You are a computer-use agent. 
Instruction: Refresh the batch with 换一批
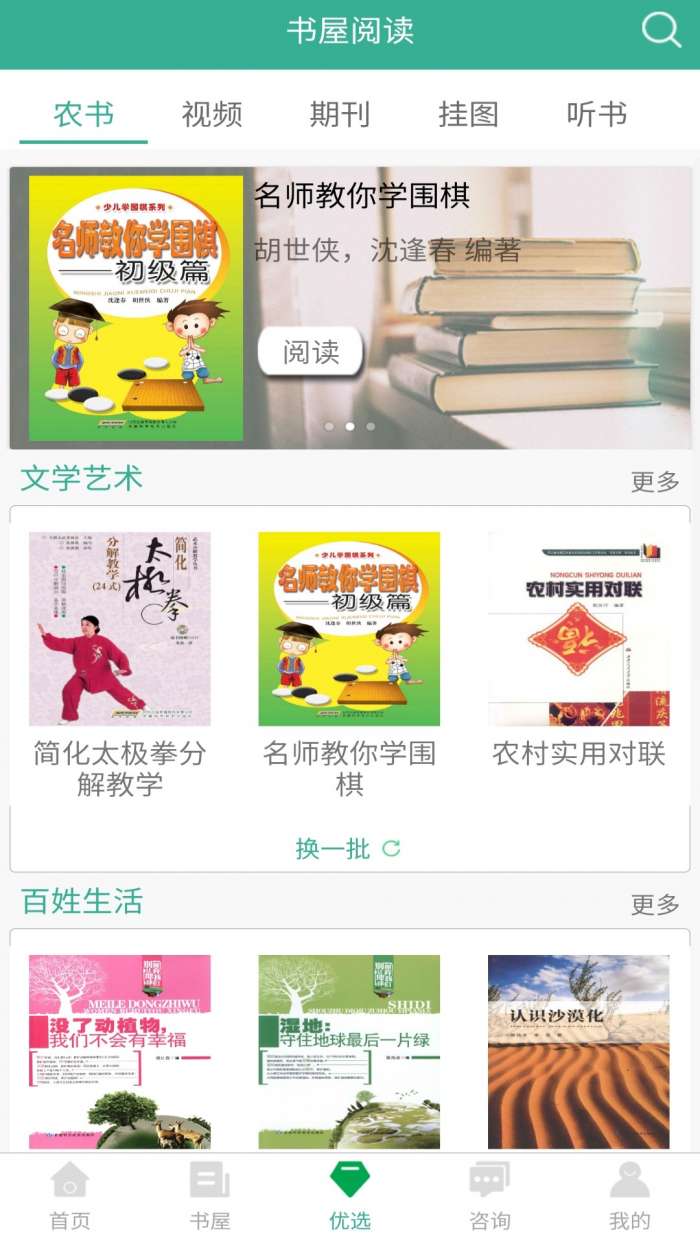tap(348, 849)
